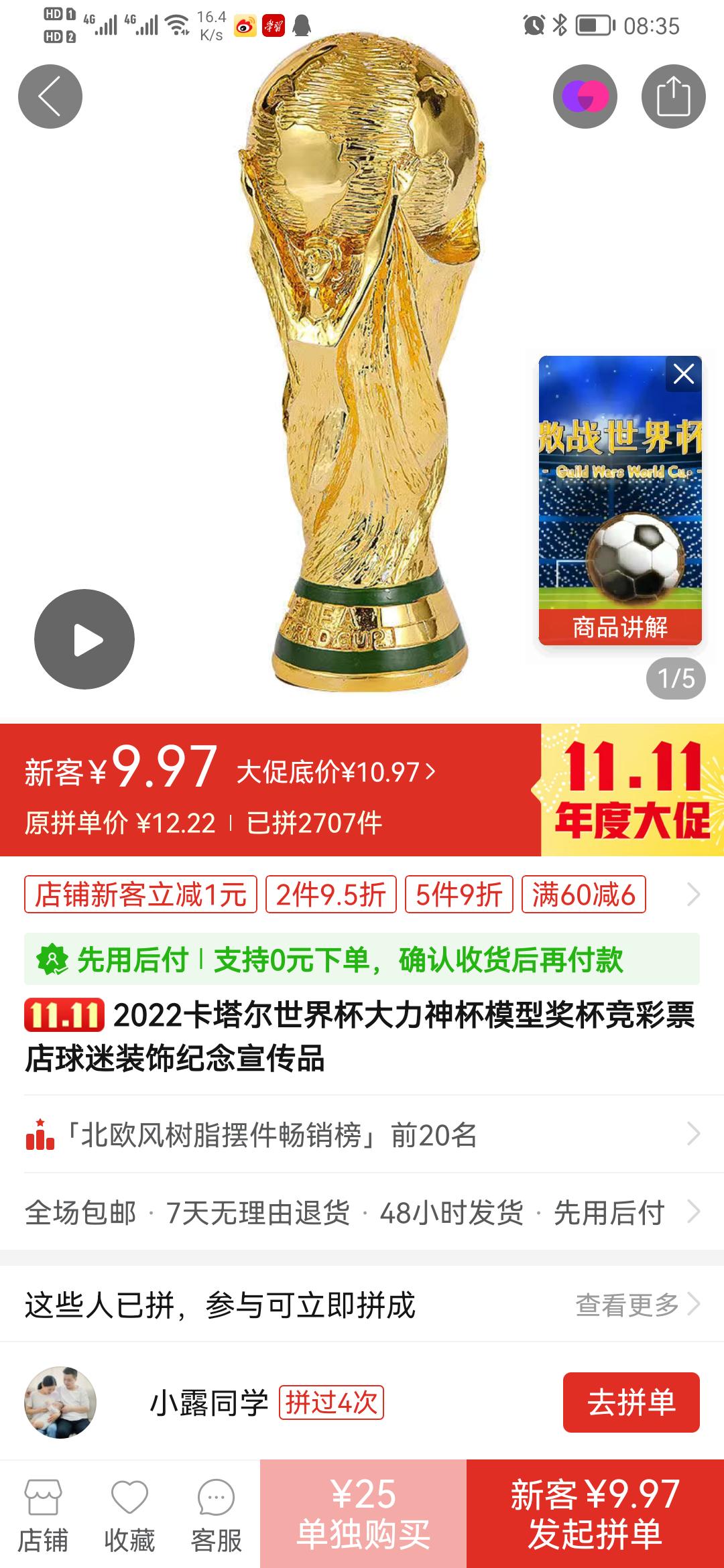This screenshot has width=724, height=1568.
Task: View the 全场包邮 service guarantees row
Action: point(362,1212)
